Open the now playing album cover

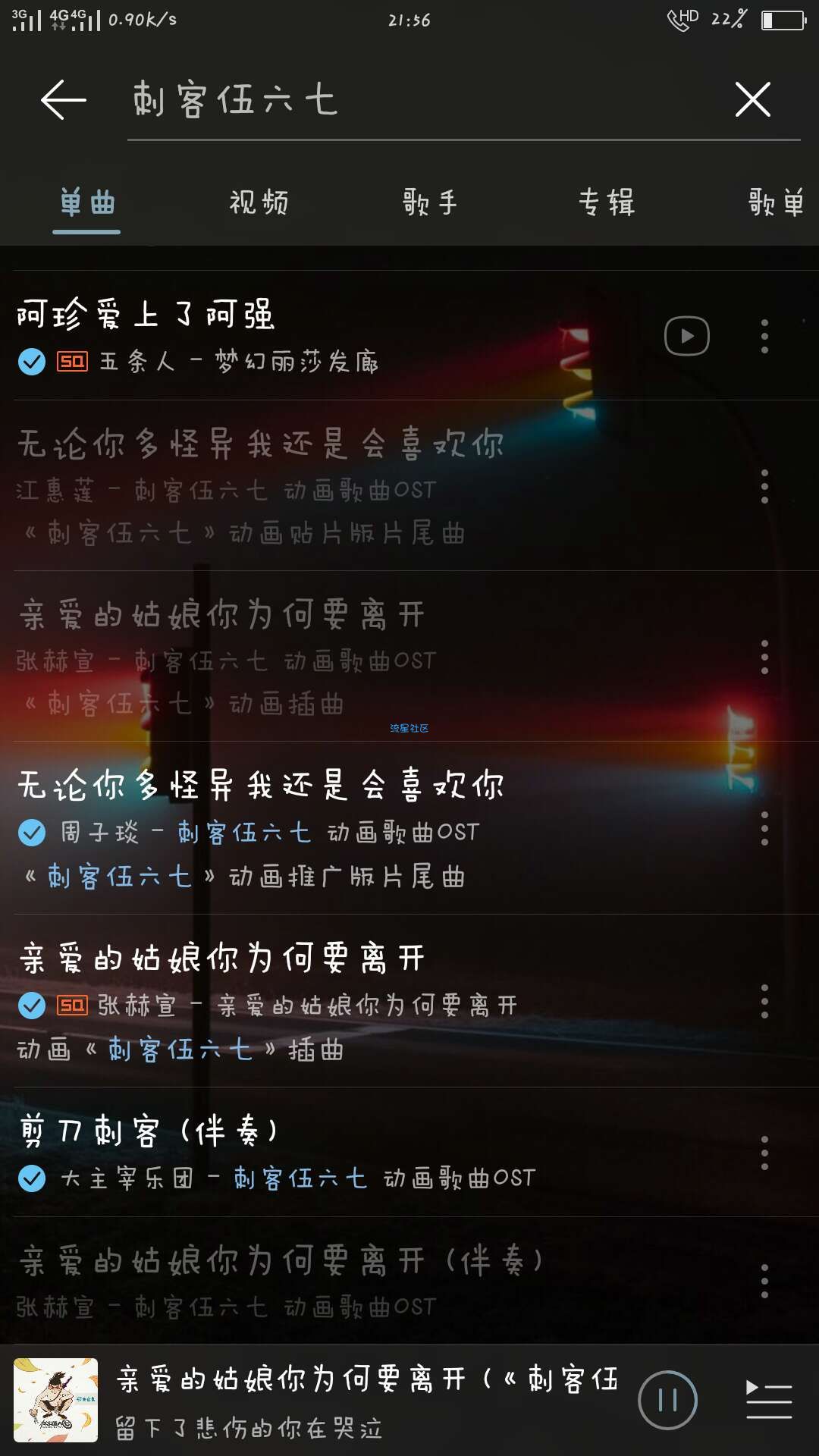(56, 1400)
